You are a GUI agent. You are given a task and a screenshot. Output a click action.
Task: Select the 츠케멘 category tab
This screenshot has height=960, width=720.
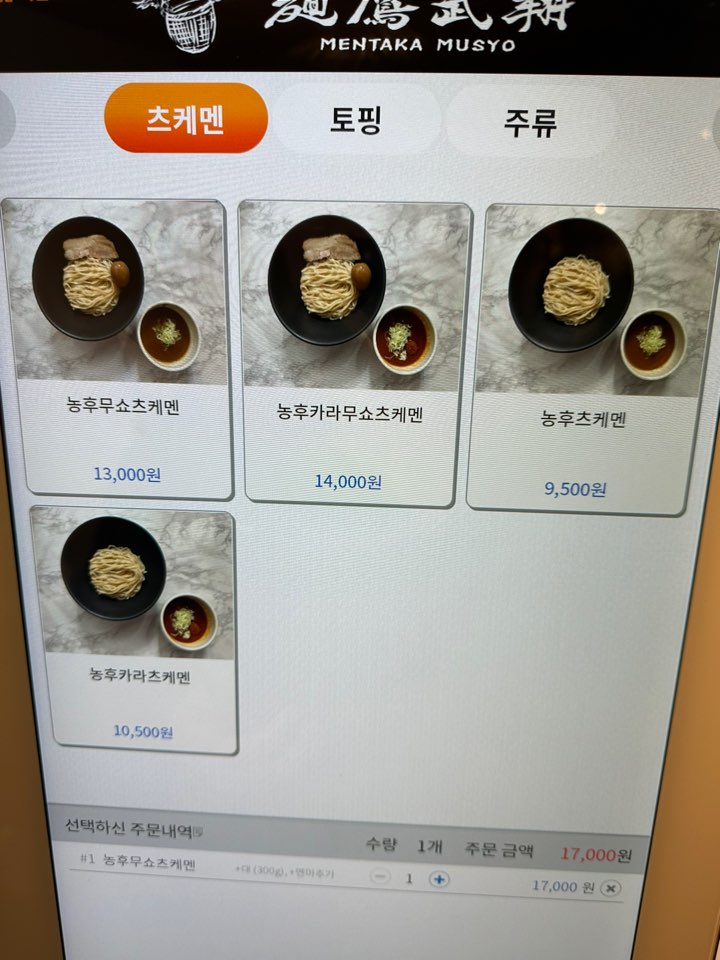190,118
